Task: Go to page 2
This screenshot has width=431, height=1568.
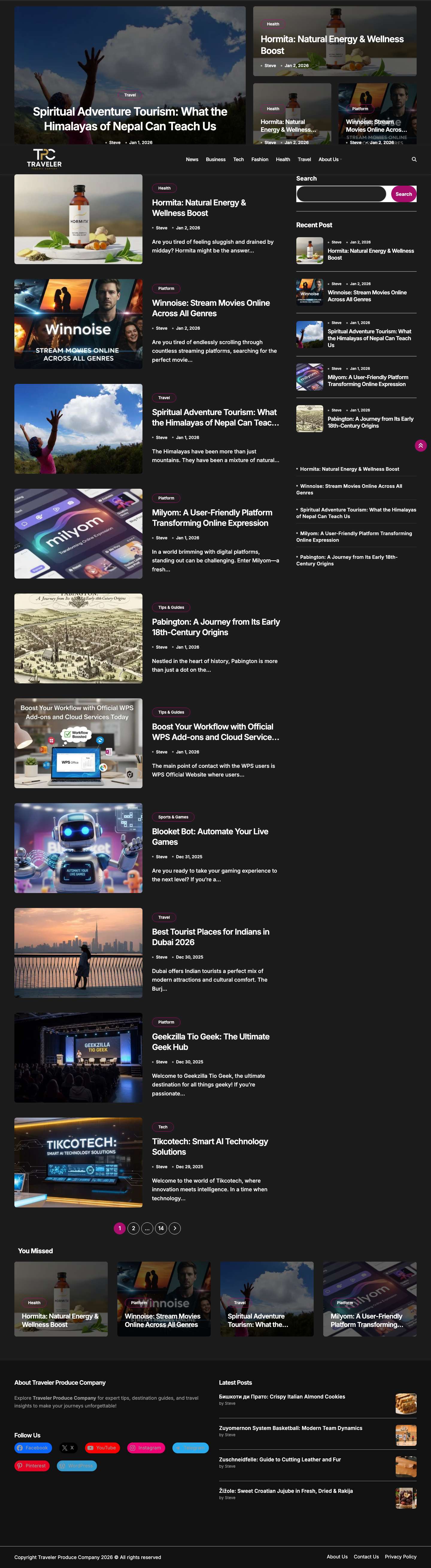Action: tap(133, 1228)
